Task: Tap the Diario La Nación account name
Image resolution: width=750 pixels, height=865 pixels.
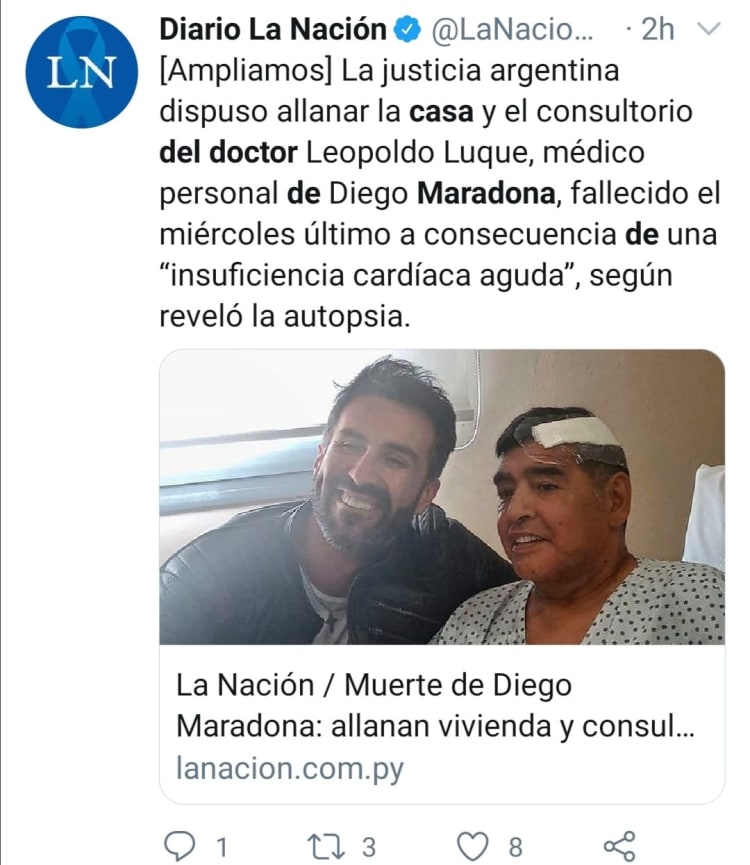Action: tap(272, 30)
